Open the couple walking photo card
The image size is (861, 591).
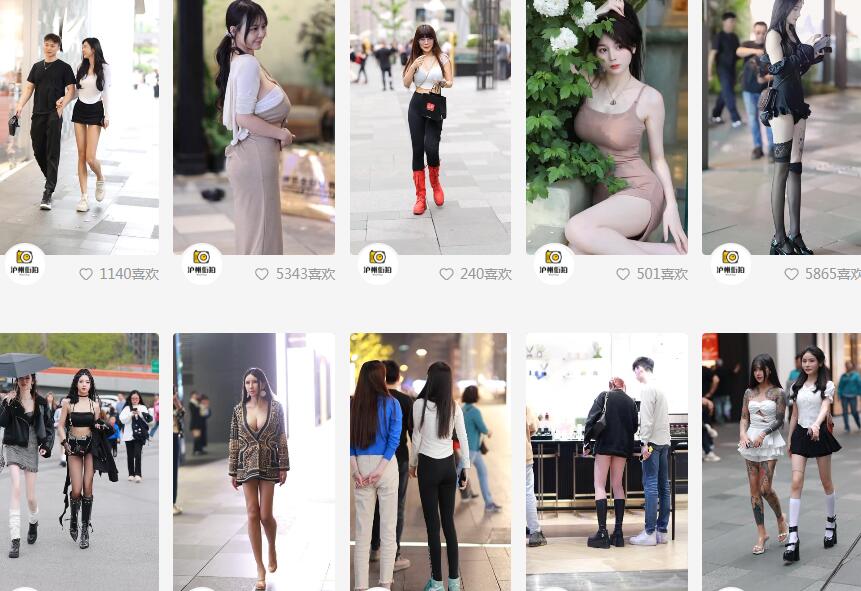tap(79, 125)
